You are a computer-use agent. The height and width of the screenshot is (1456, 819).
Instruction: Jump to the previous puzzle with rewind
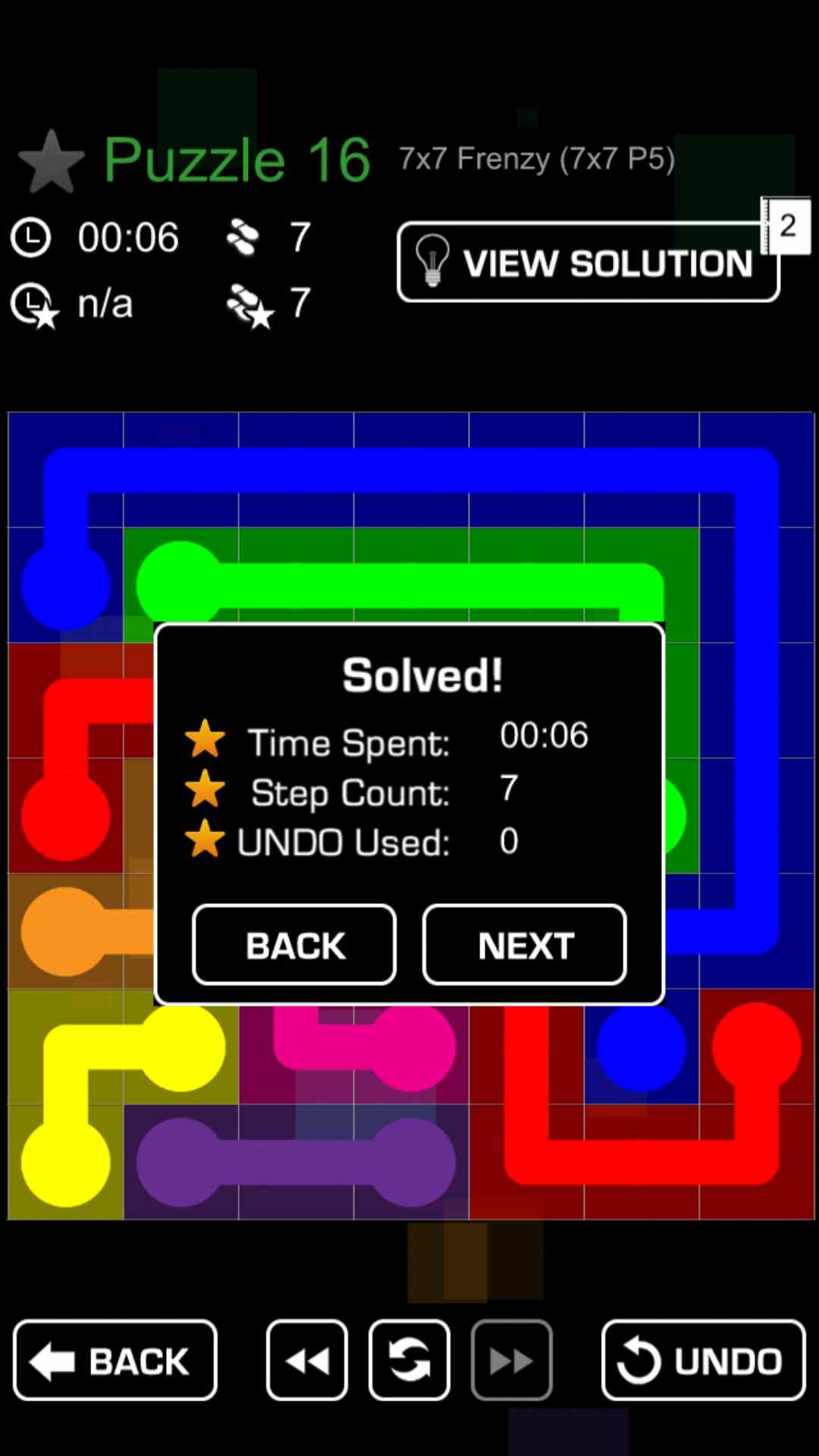click(307, 1360)
